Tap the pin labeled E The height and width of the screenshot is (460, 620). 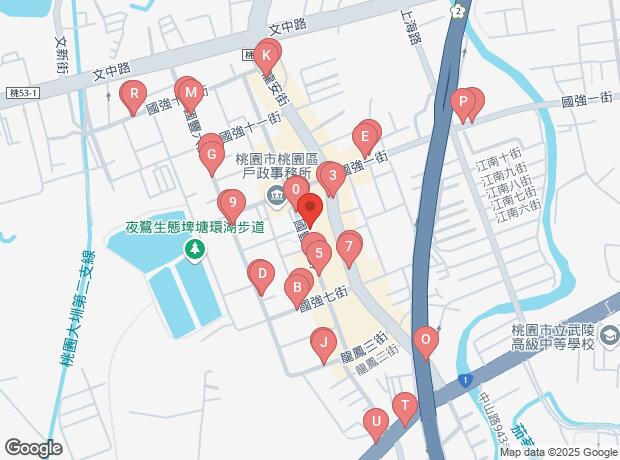[x=366, y=135]
